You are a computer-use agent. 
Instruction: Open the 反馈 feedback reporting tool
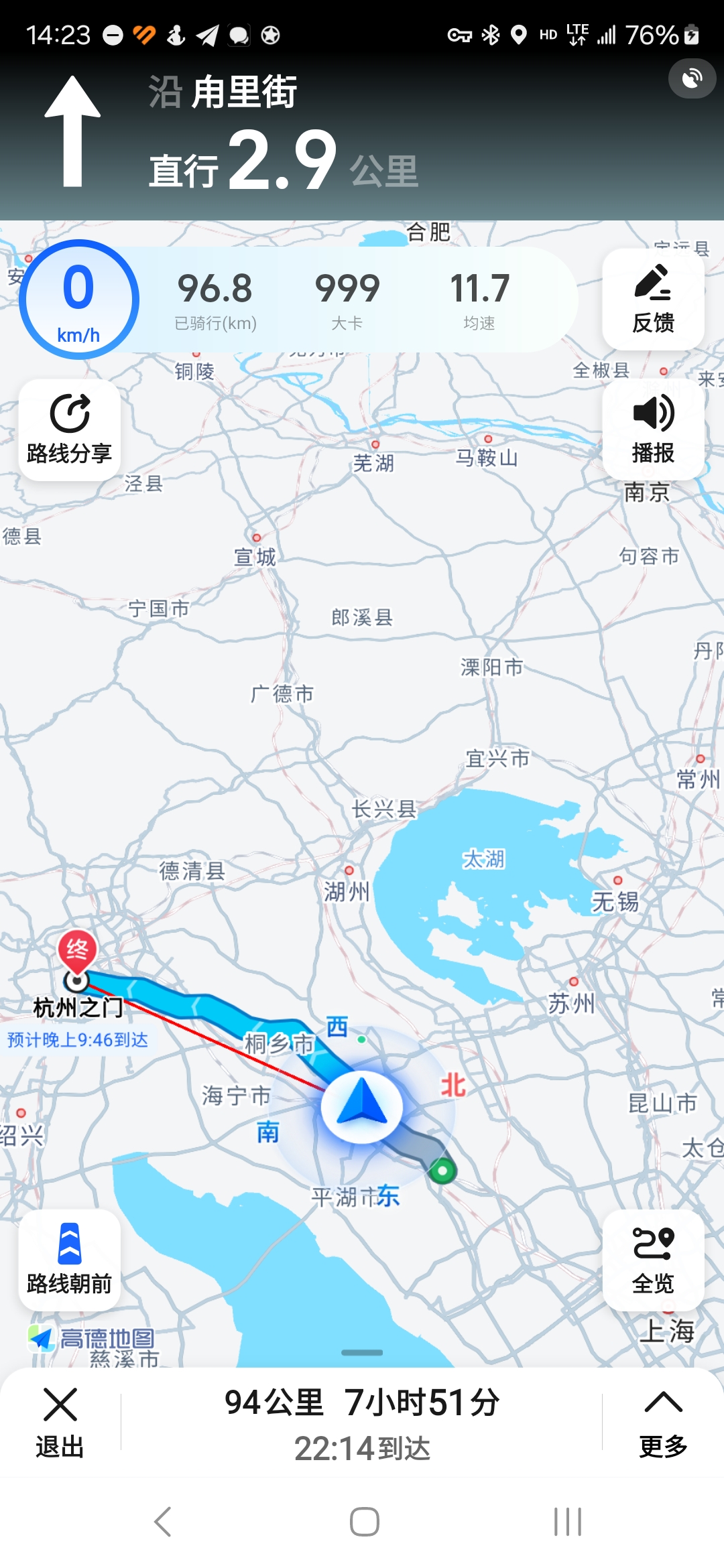652,297
